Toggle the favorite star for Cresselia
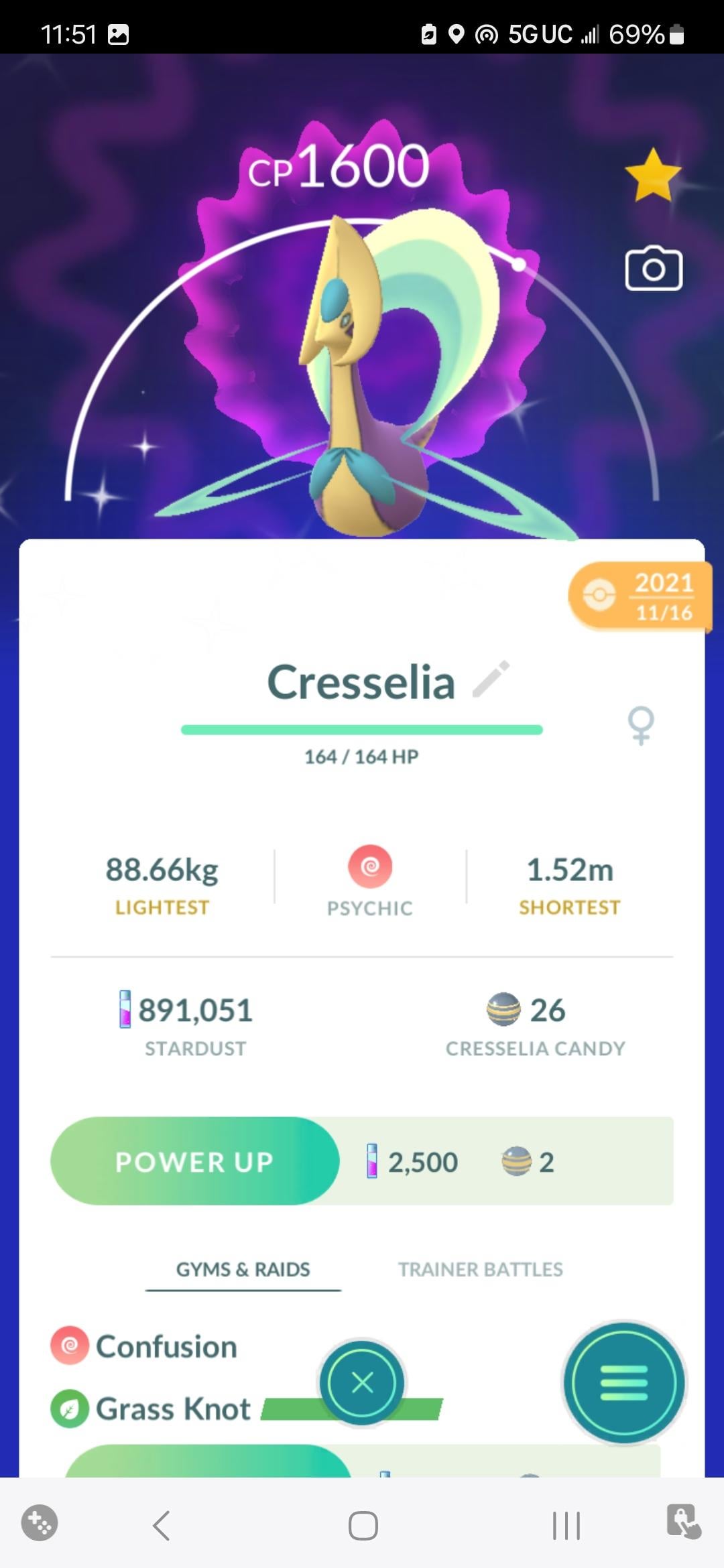The height and width of the screenshot is (1568, 724). pos(653,176)
